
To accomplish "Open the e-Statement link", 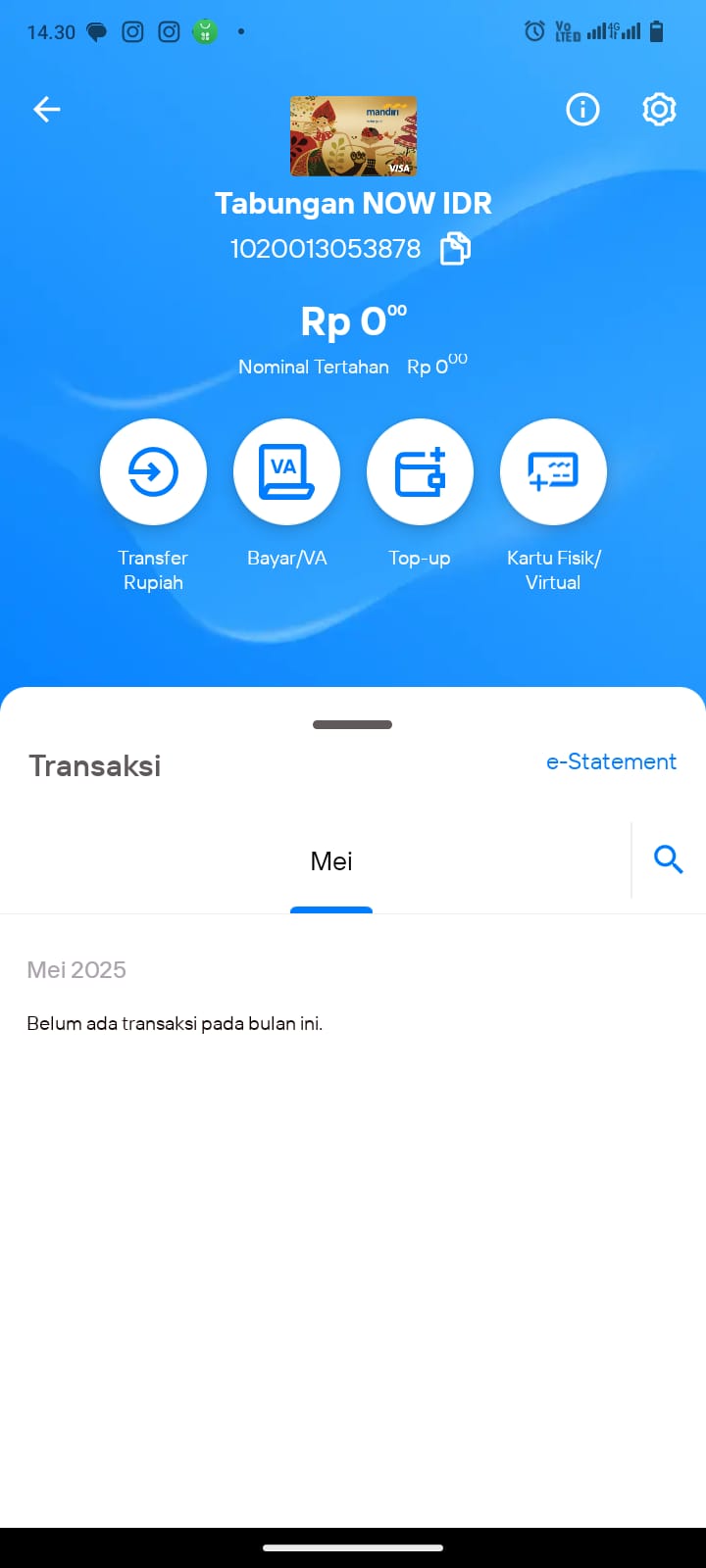I will (611, 761).
